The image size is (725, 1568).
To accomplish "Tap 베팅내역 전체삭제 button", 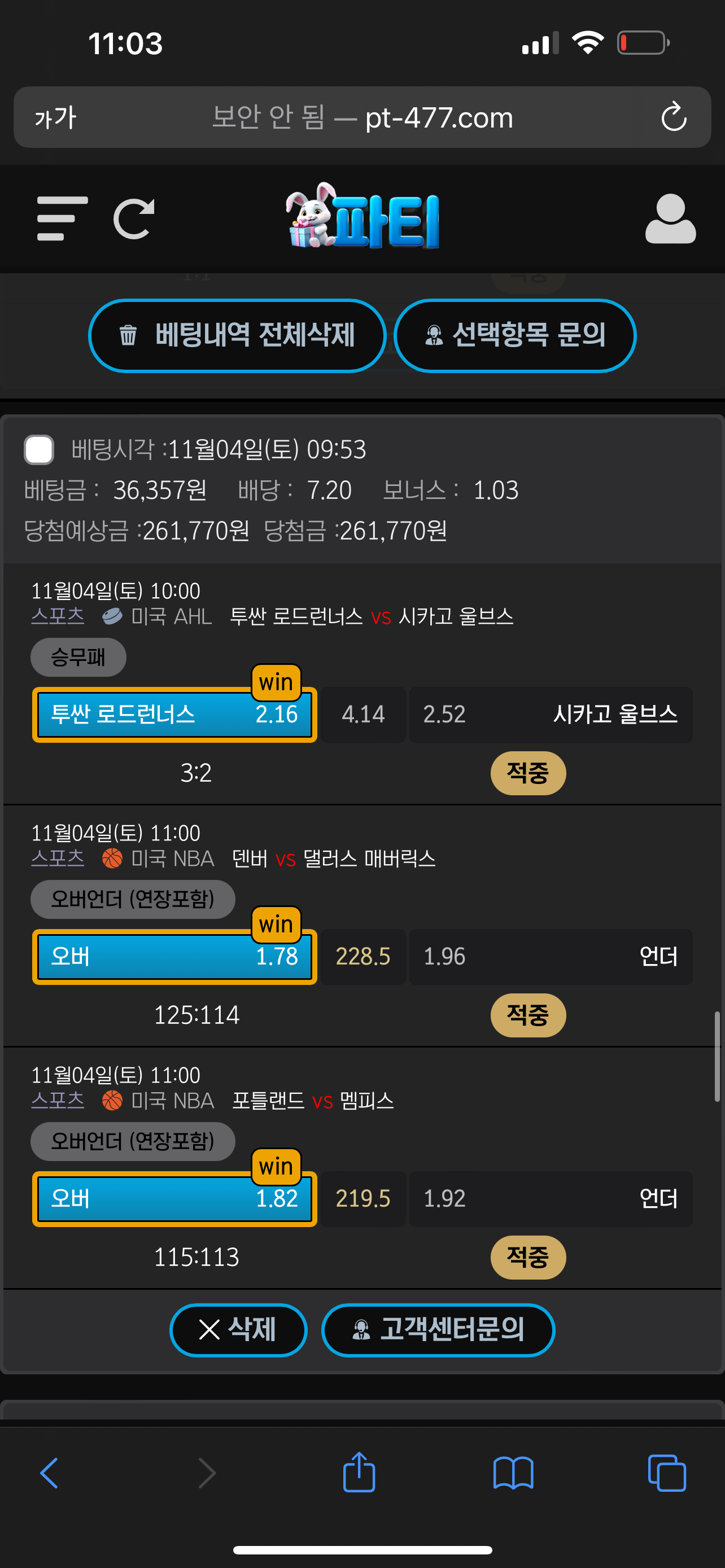I will tap(237, 335).
